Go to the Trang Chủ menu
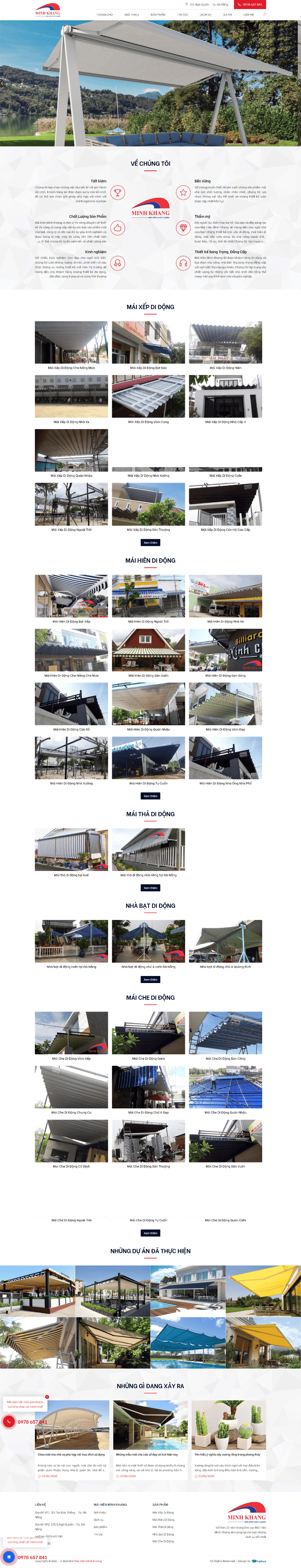Image resolution: width=301 pixels, height=1568 pixels. 104,14
